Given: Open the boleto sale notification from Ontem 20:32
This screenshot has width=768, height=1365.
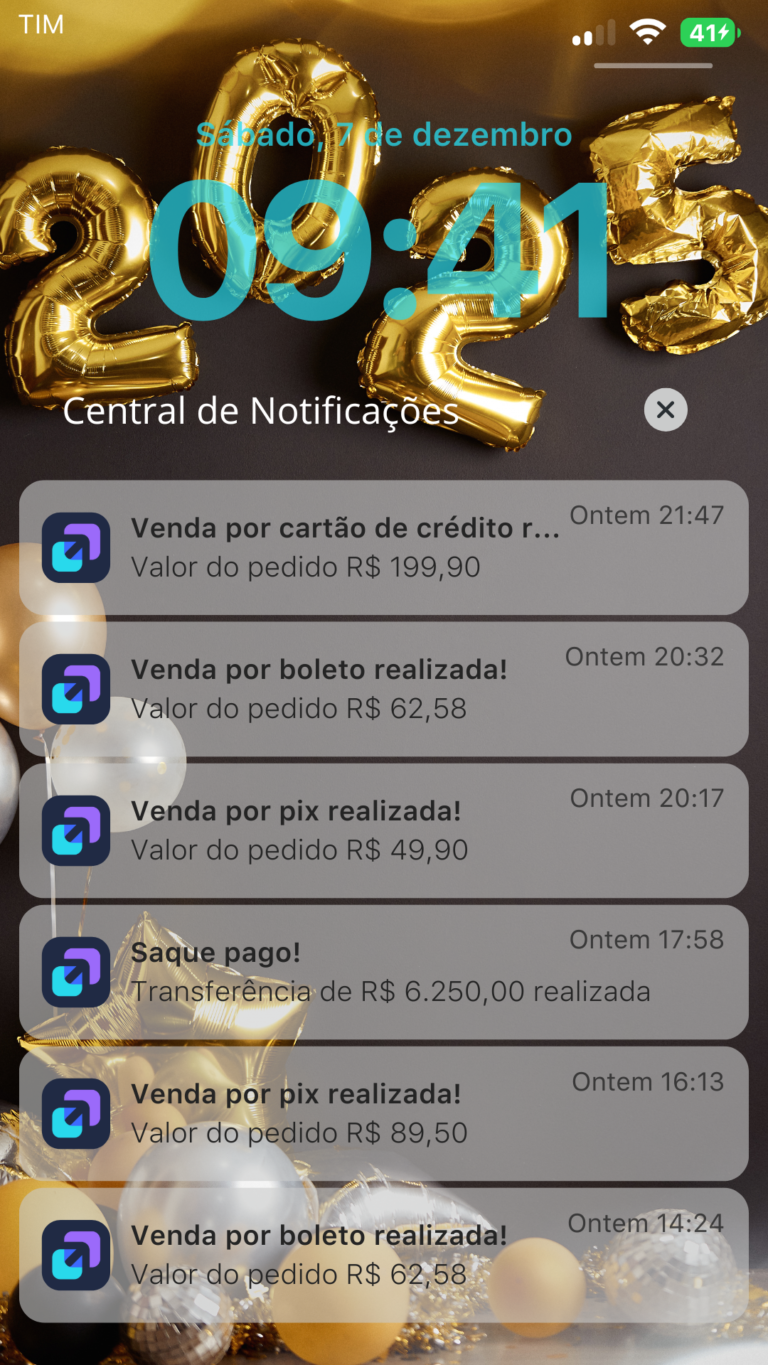Looking at the screenshot, I should pos(384,689).
